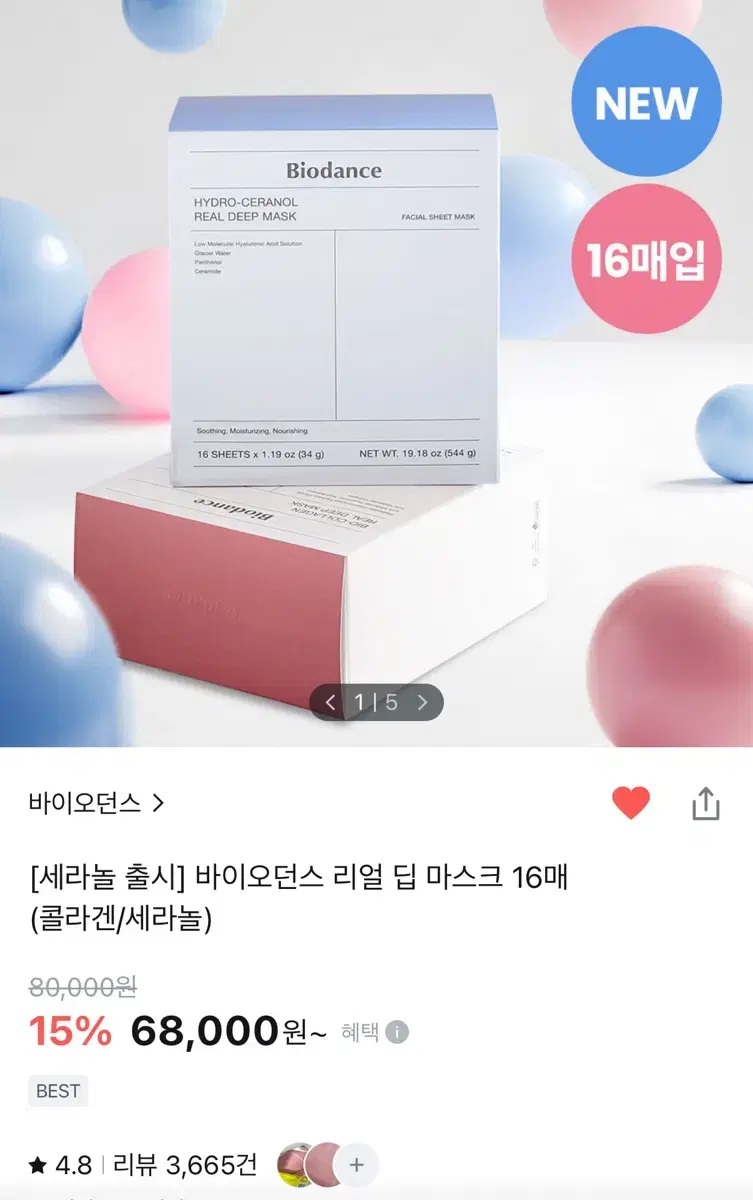Show next product image with right arrow
The image size is (753, 1200).
(x=423, y=703)
